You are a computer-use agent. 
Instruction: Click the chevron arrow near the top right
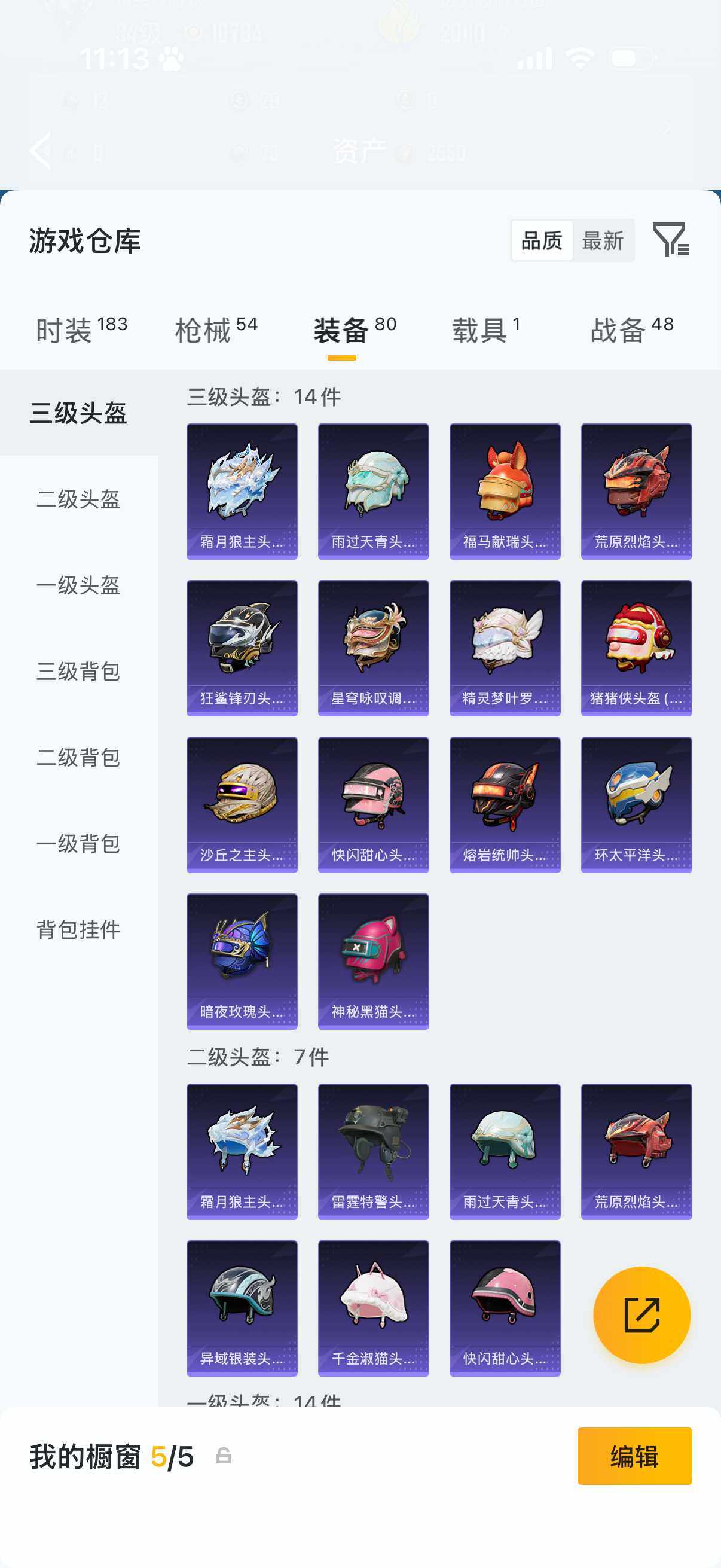668,127
